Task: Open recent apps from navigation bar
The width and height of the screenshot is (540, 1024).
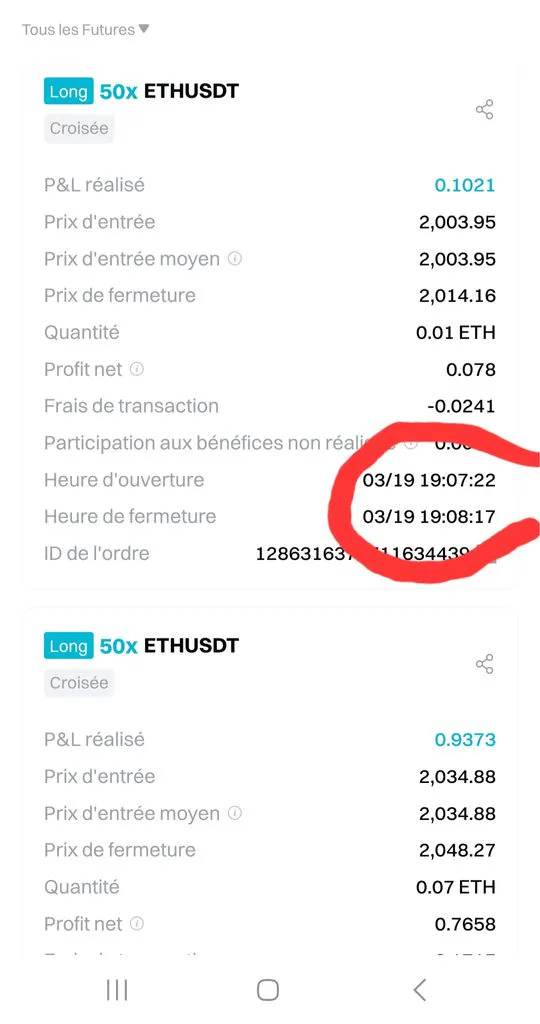Action: pos(118,990)
